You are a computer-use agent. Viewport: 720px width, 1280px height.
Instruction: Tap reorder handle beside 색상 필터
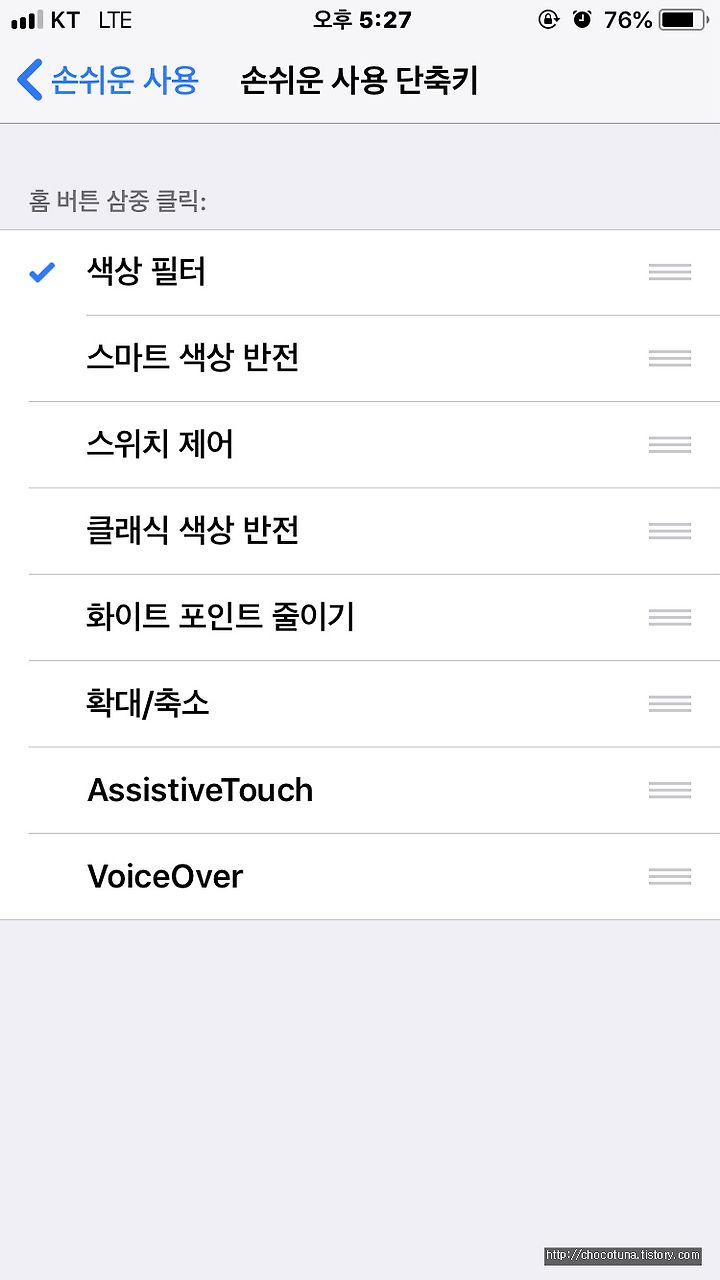(x=670, y=272)
